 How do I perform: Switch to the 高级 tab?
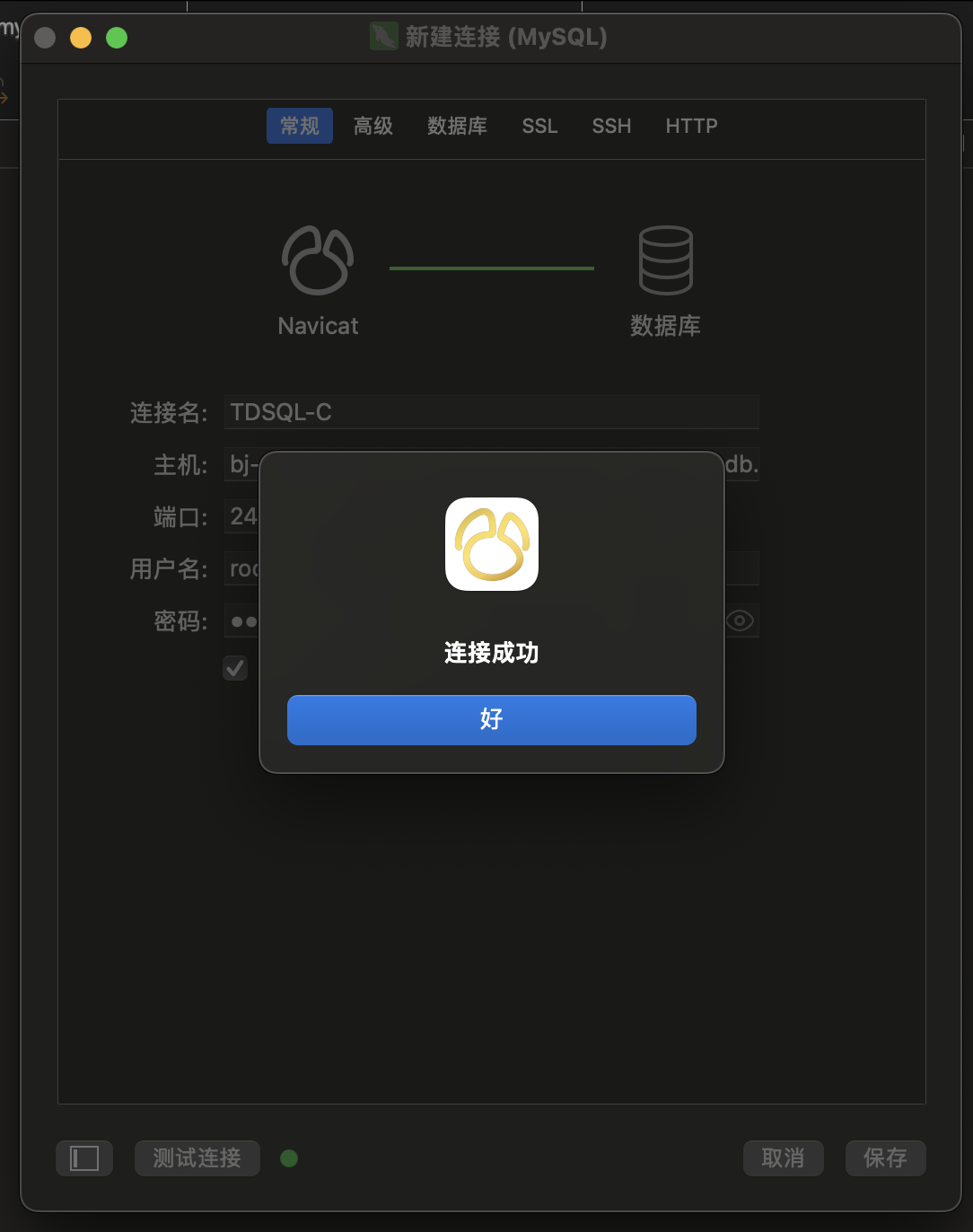pyautogui.click(x=373, y=126)
